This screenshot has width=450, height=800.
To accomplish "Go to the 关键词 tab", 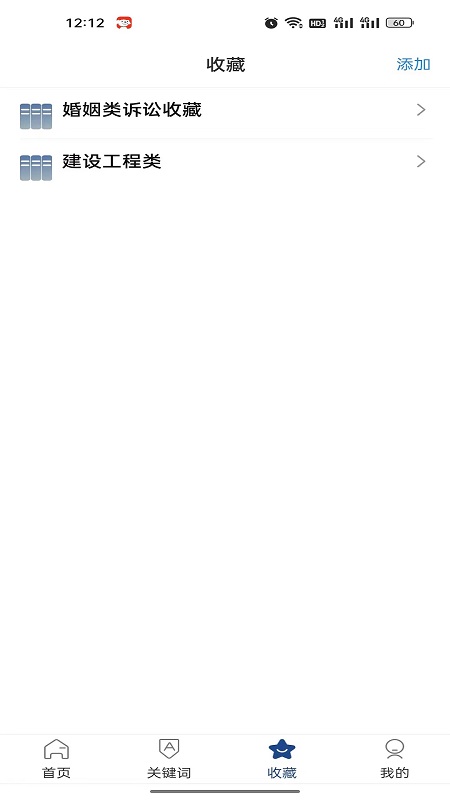I will click(x=169, y=759).
